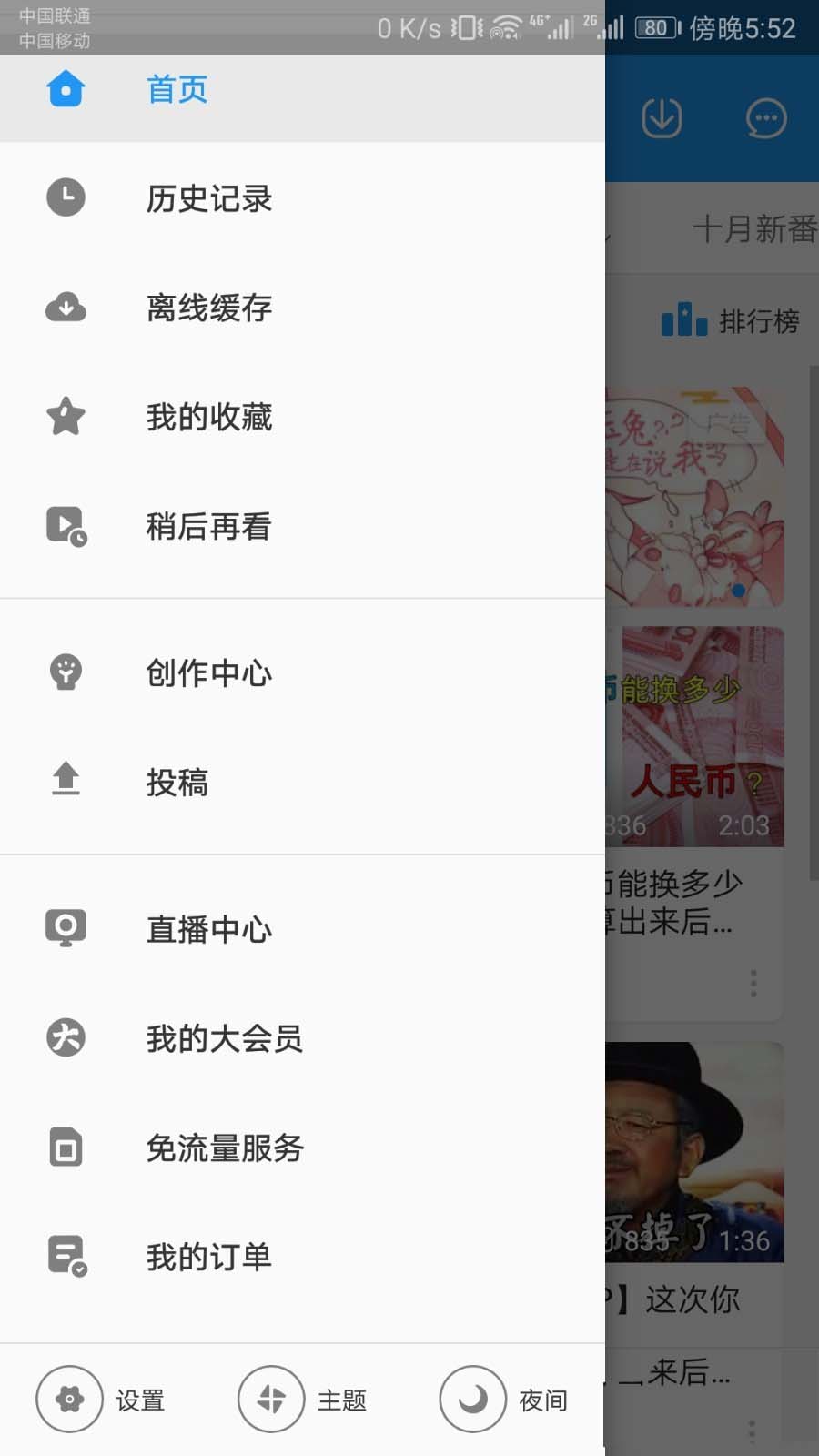This screenshot has height=1456, width=819.
Task: Enable 夜间 night mode
Action: click(x=504, y=1400)
